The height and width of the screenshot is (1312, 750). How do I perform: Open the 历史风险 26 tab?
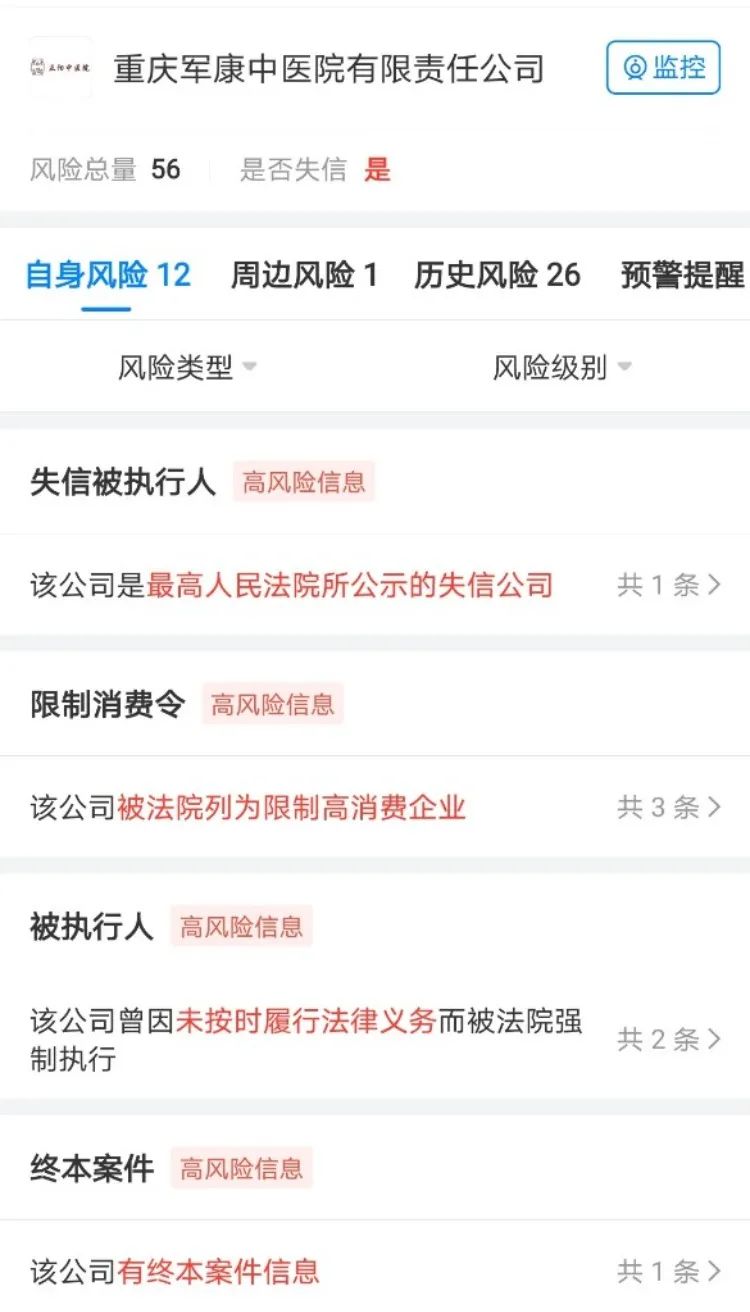[x=497, y=275]
